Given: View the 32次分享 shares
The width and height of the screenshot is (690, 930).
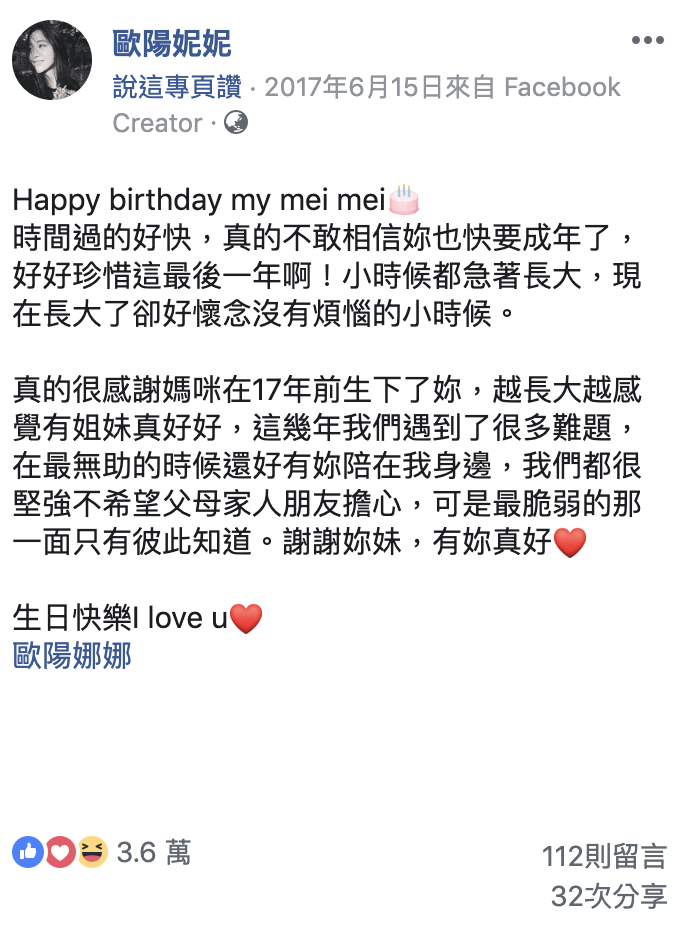Looking at the screenshot, I should pos(608,896).
